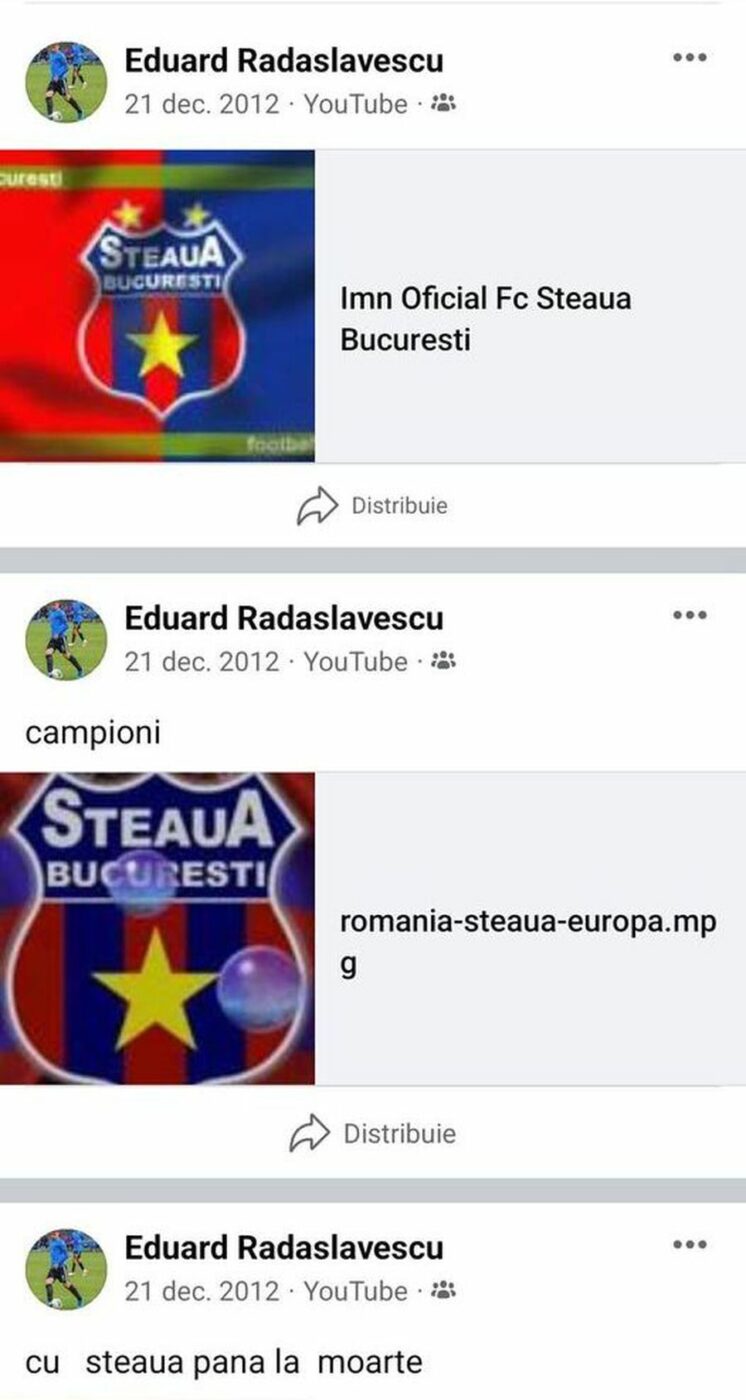
Task: View profile picture on Imn Oficial post
Action: pos(66,82)
